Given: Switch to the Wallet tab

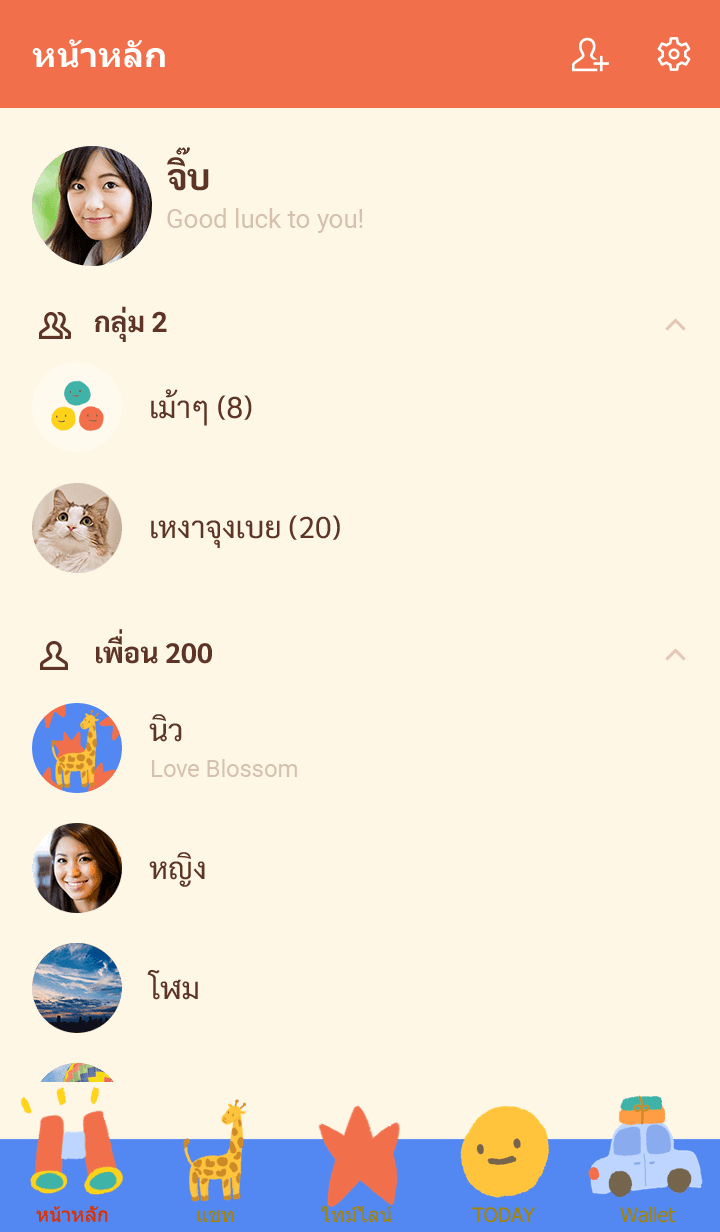Looking at the screenshot, I should coord(646,1160).
